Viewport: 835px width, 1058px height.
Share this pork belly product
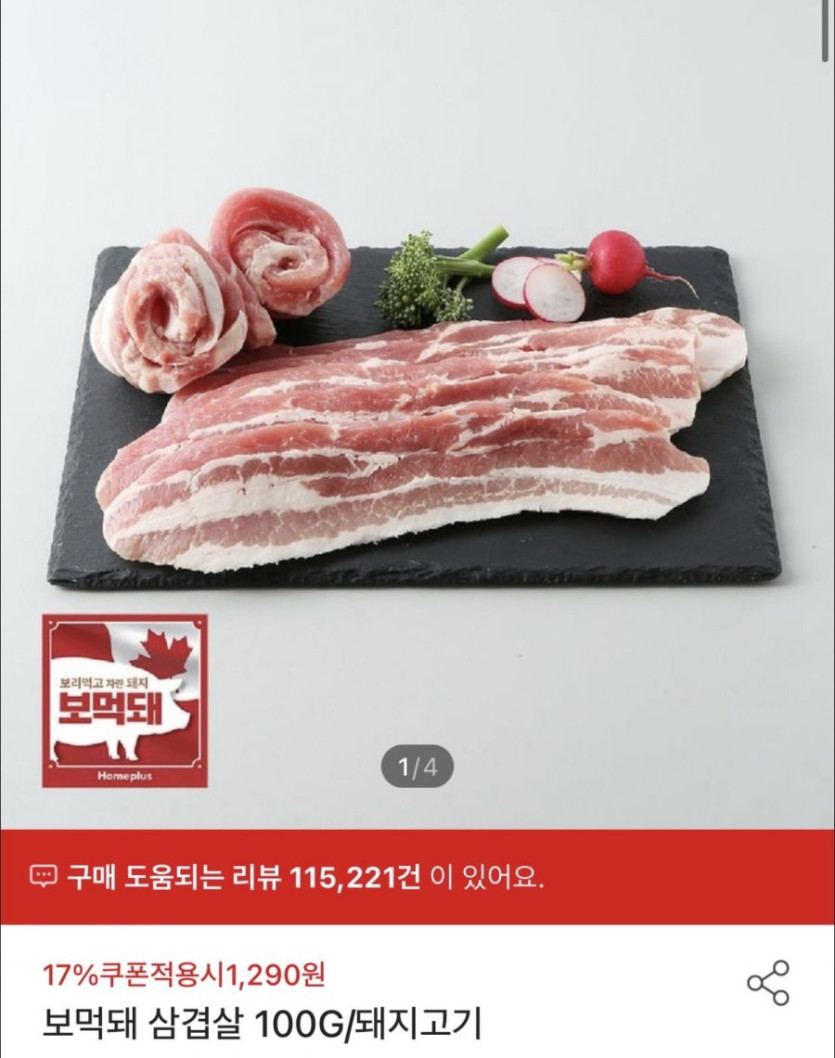coord(768,982)
